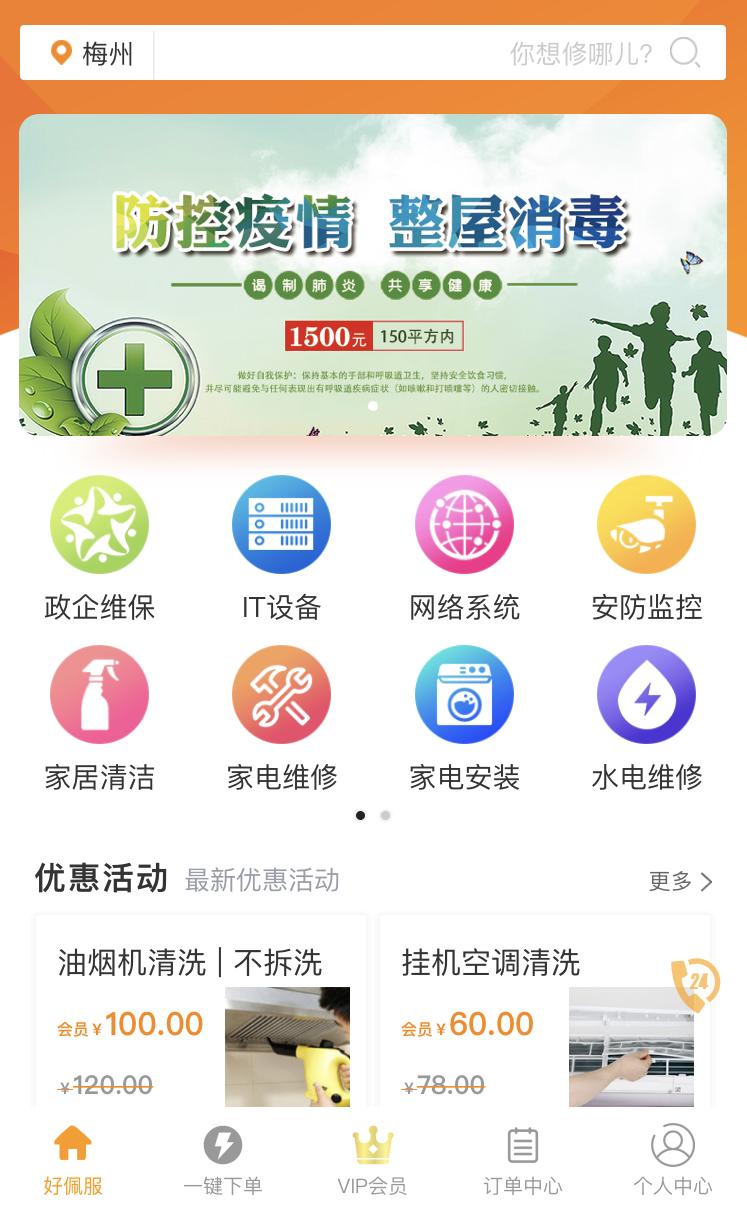Screen dimensions: 747x1205
Task: Select the 网络系统 service icon
Action: (x=464, y=523)
